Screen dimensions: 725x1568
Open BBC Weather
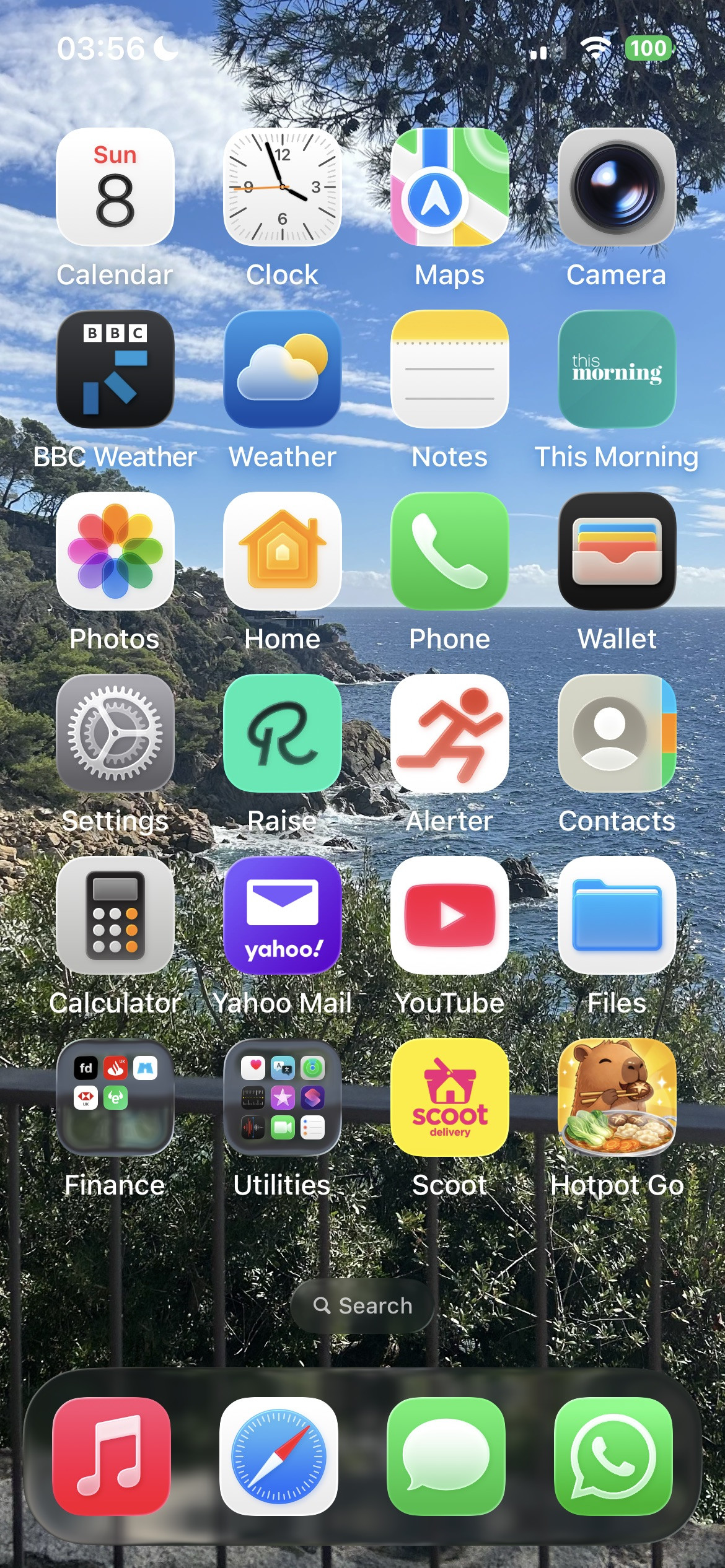click(x=115, y=369)
